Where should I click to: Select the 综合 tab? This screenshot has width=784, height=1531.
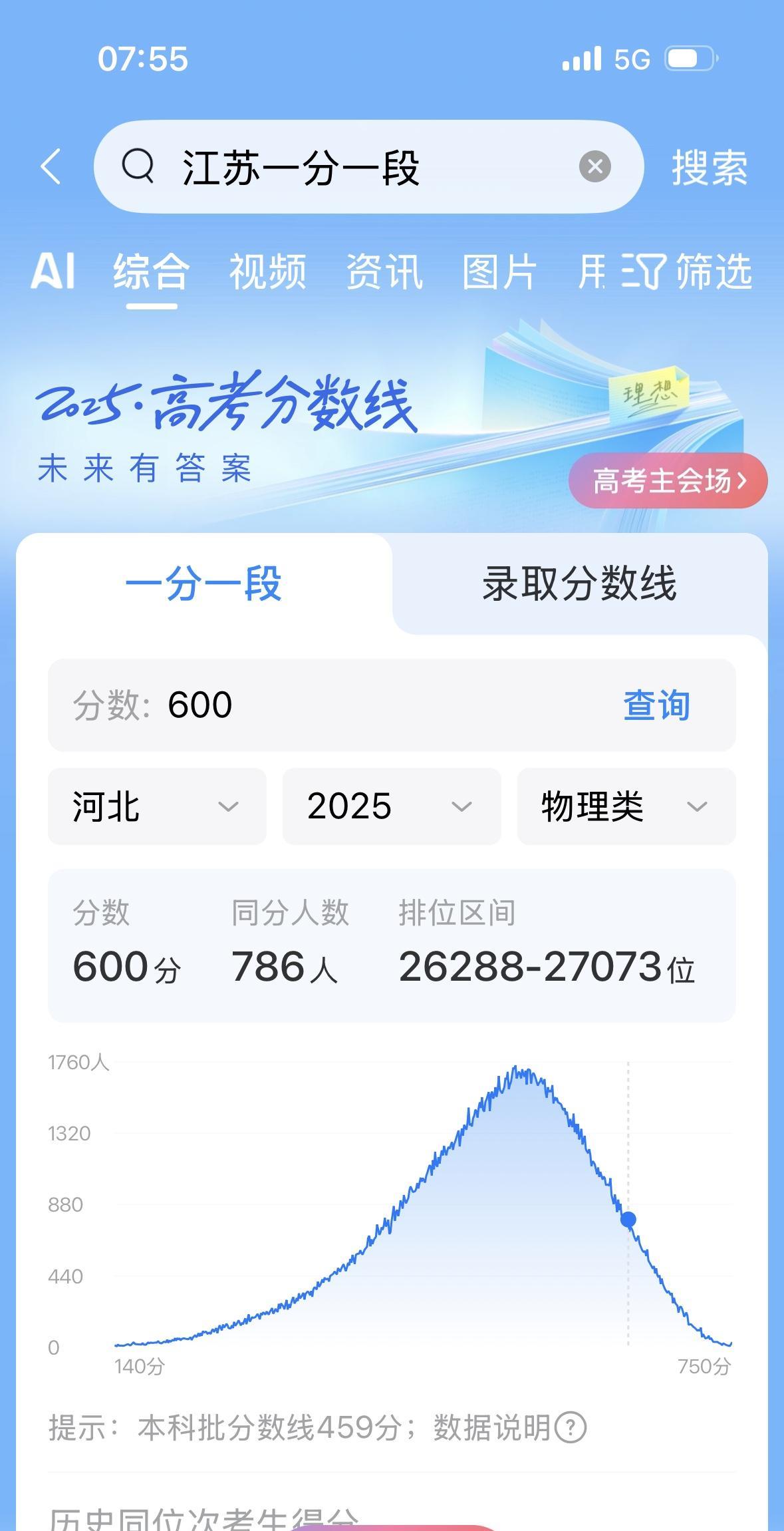(x=152, y=272)
